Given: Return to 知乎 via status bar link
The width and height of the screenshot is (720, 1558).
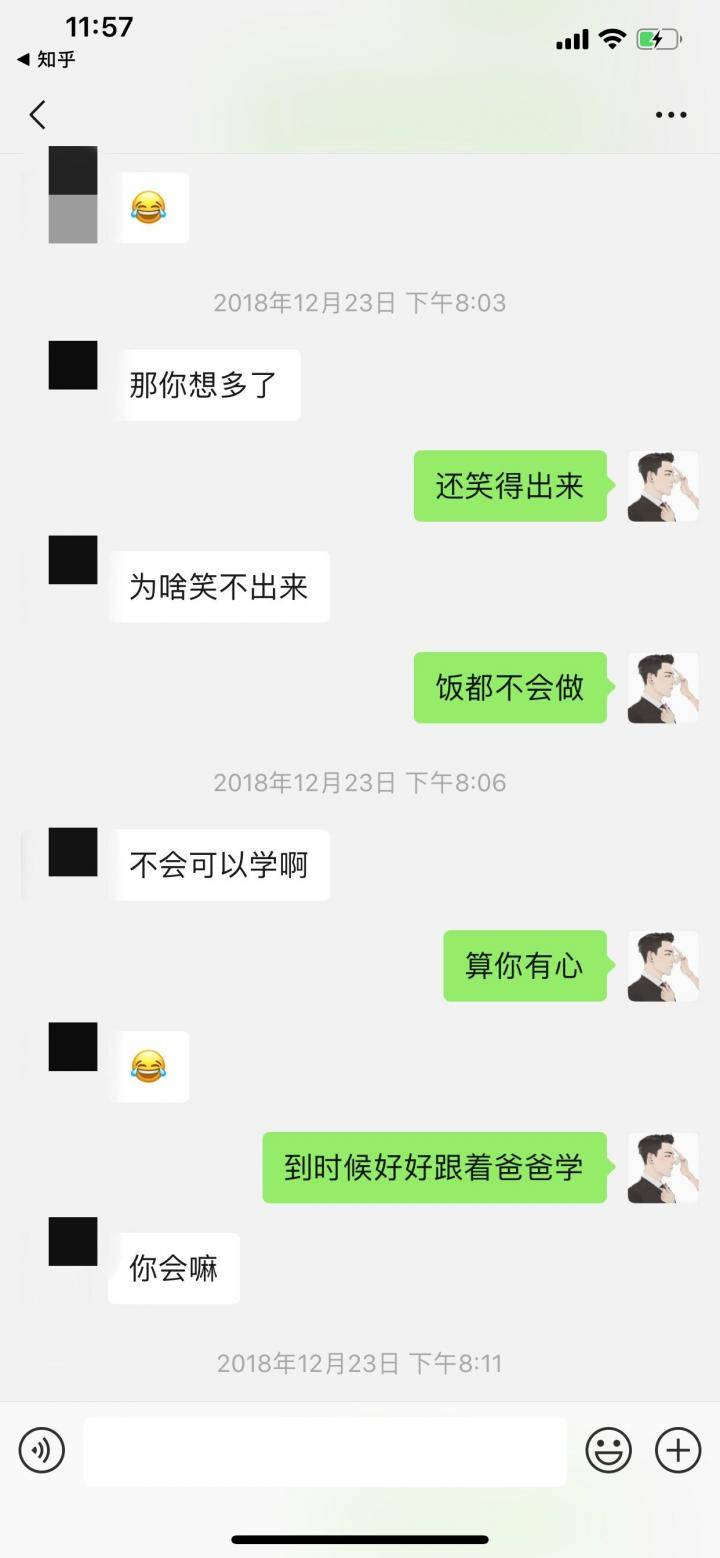Looking at the screenshot, I should (47, 60).
